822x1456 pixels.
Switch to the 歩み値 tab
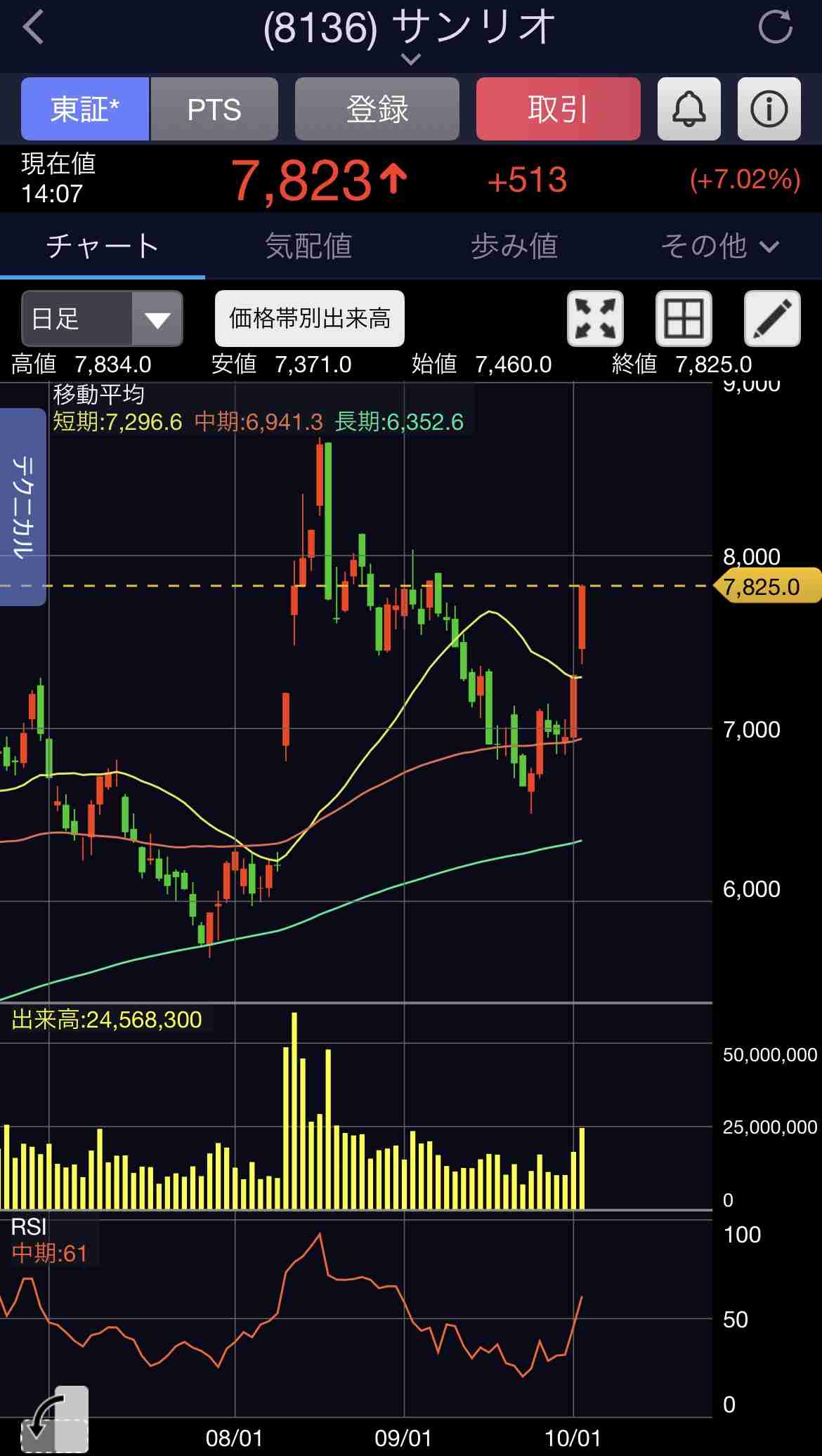pos(514,247)
